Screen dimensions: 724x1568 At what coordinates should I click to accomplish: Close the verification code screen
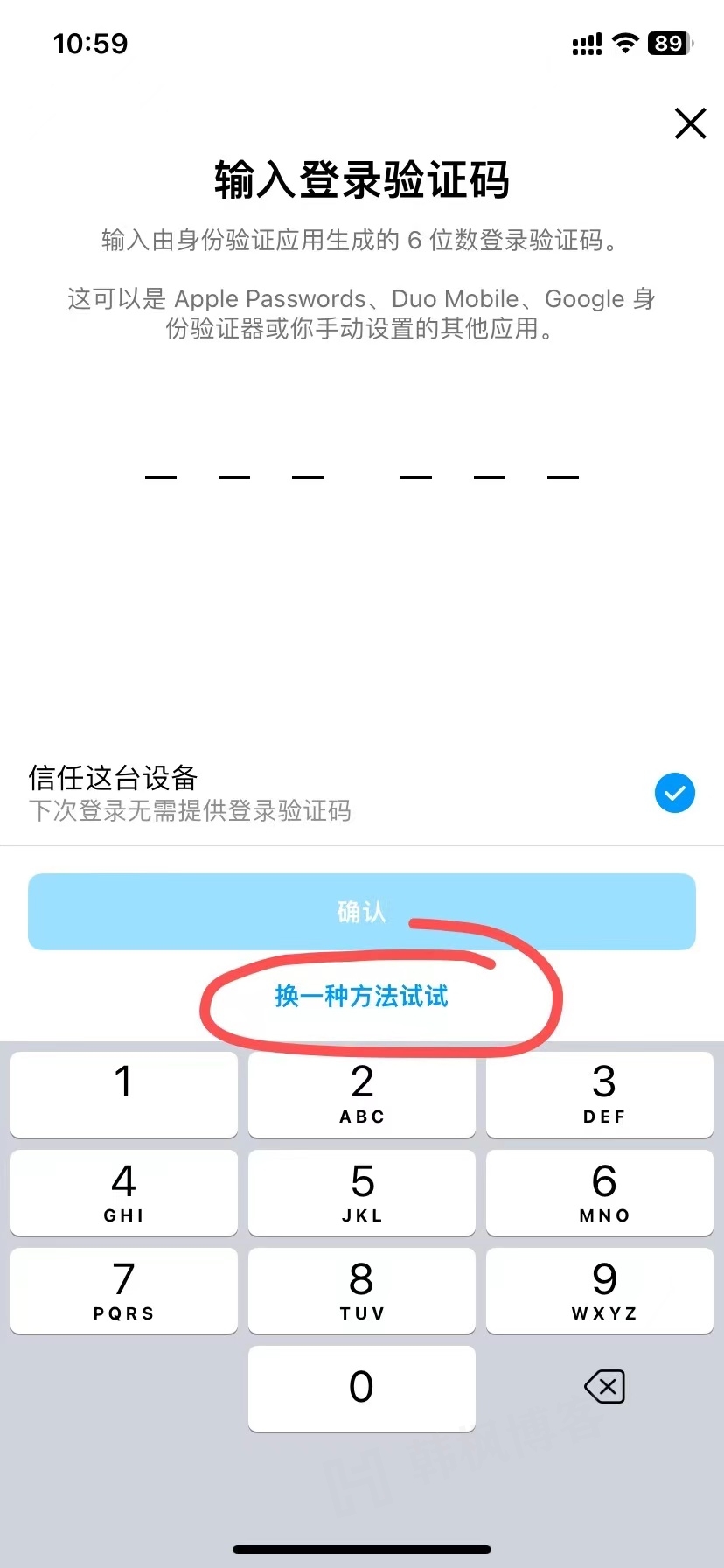[690, 123]
